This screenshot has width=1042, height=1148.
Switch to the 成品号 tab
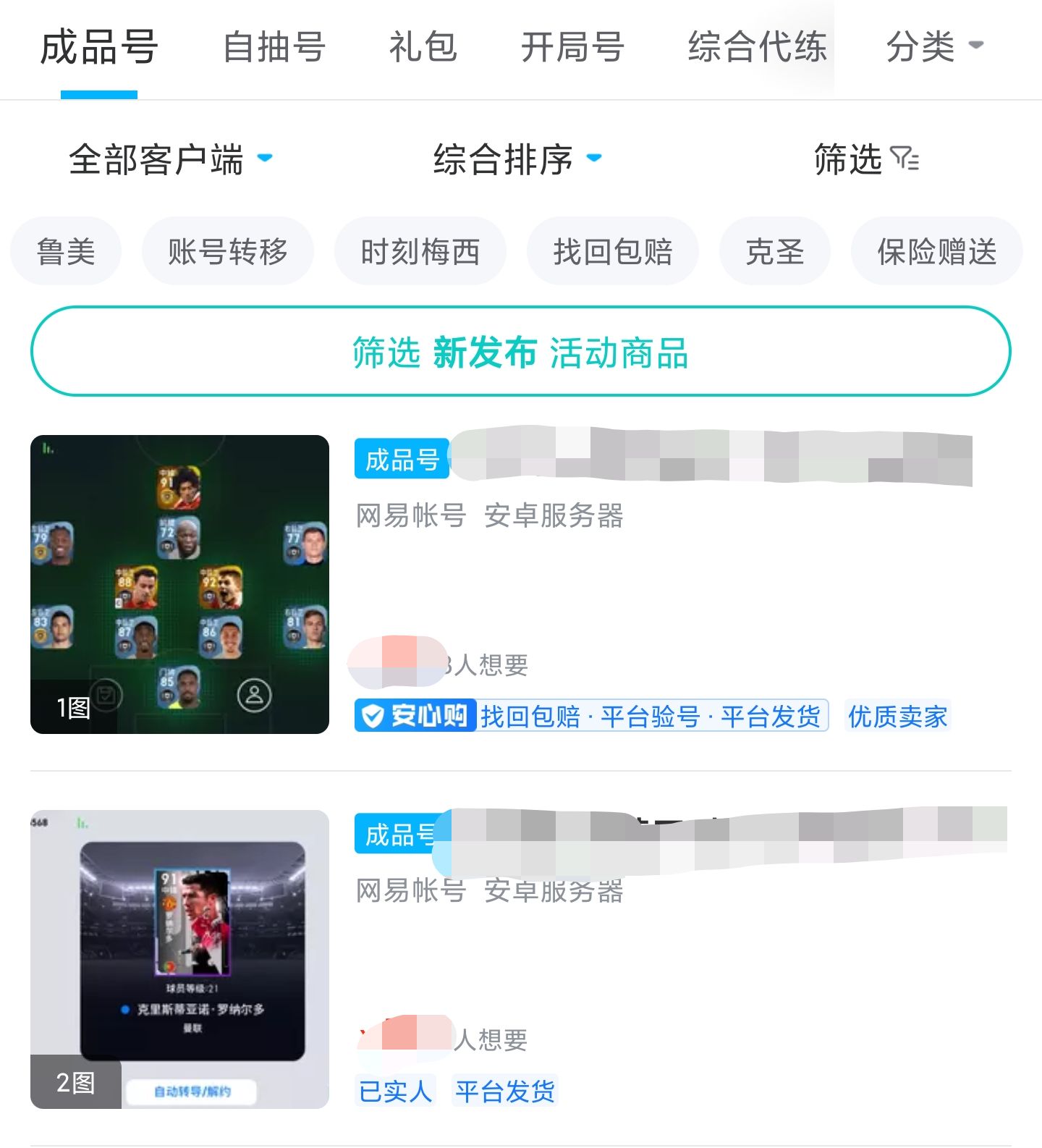[99, 48]
